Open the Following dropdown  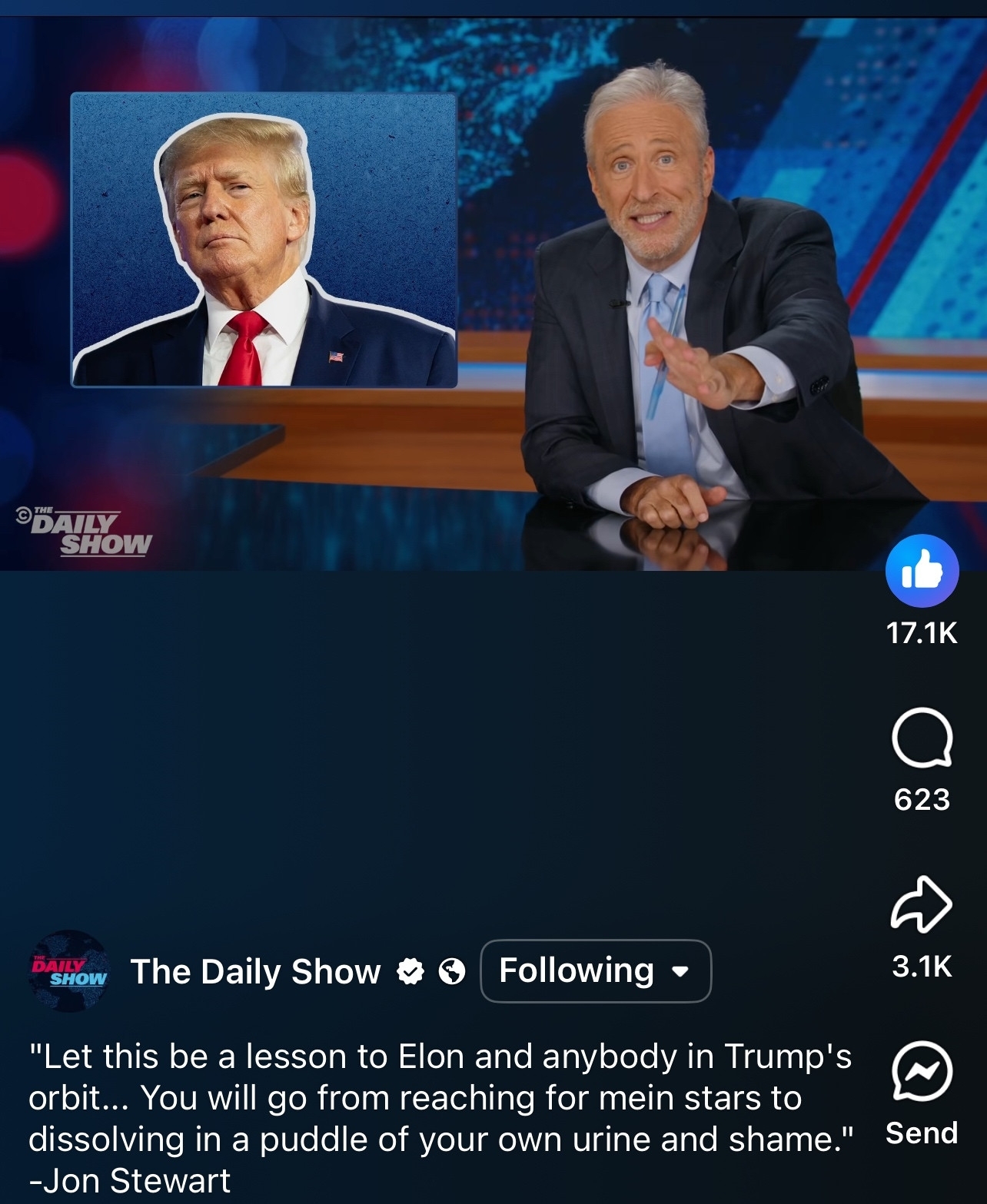pos(596,970)
